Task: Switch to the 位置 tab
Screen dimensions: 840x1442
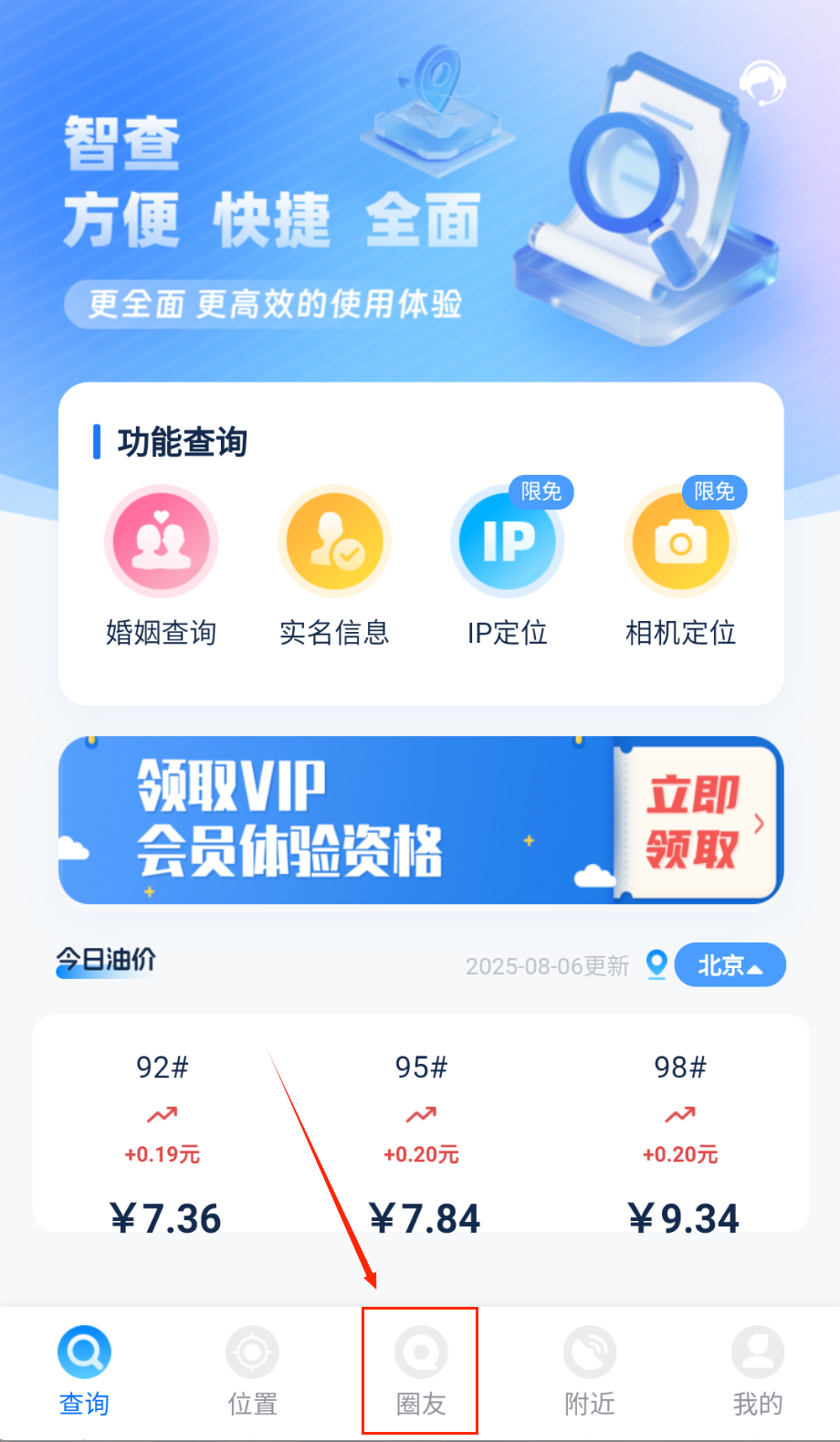Action: click(252, 1370)
